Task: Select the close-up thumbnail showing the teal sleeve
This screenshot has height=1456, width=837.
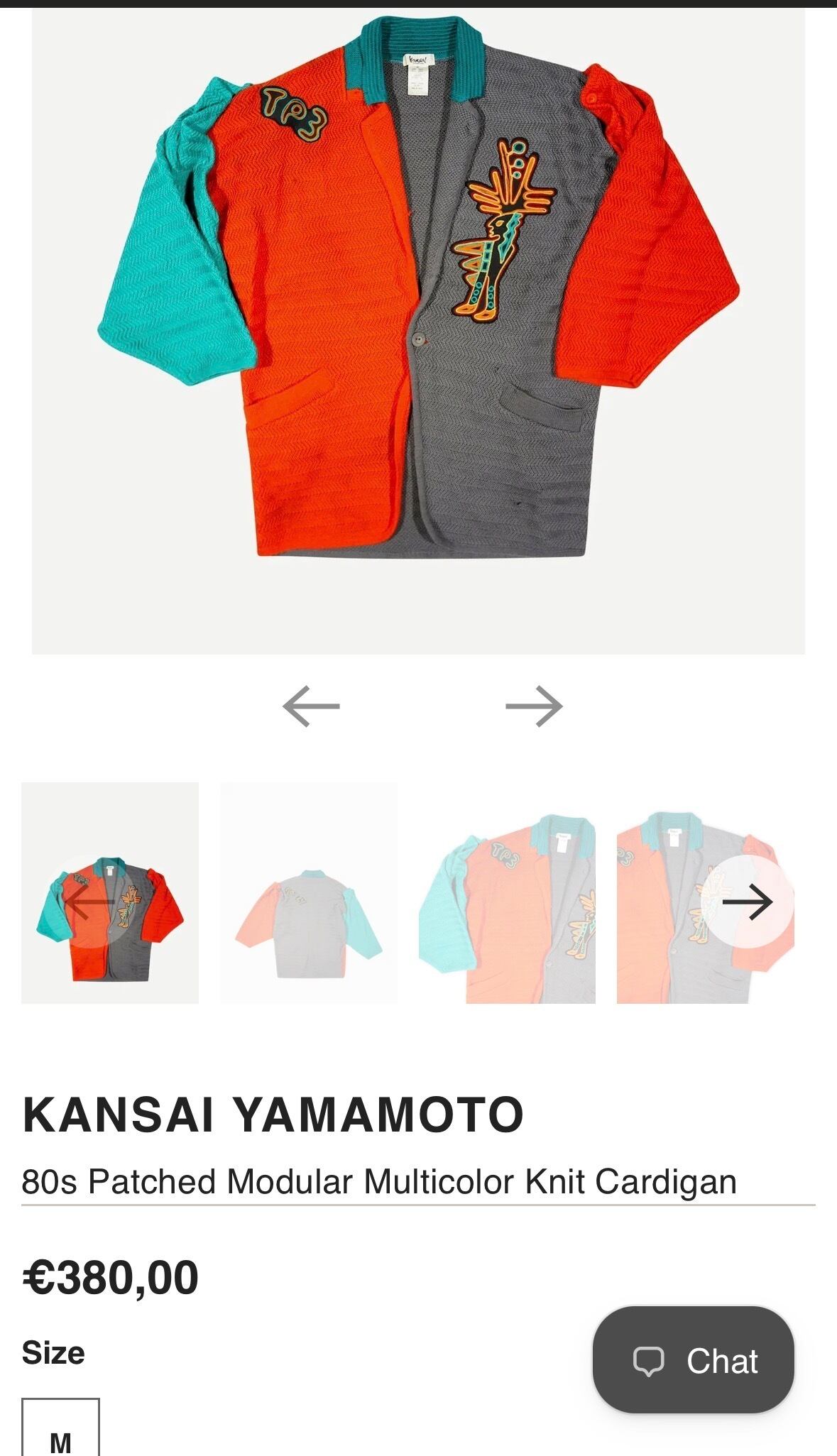Action: (x=507, y=893)
